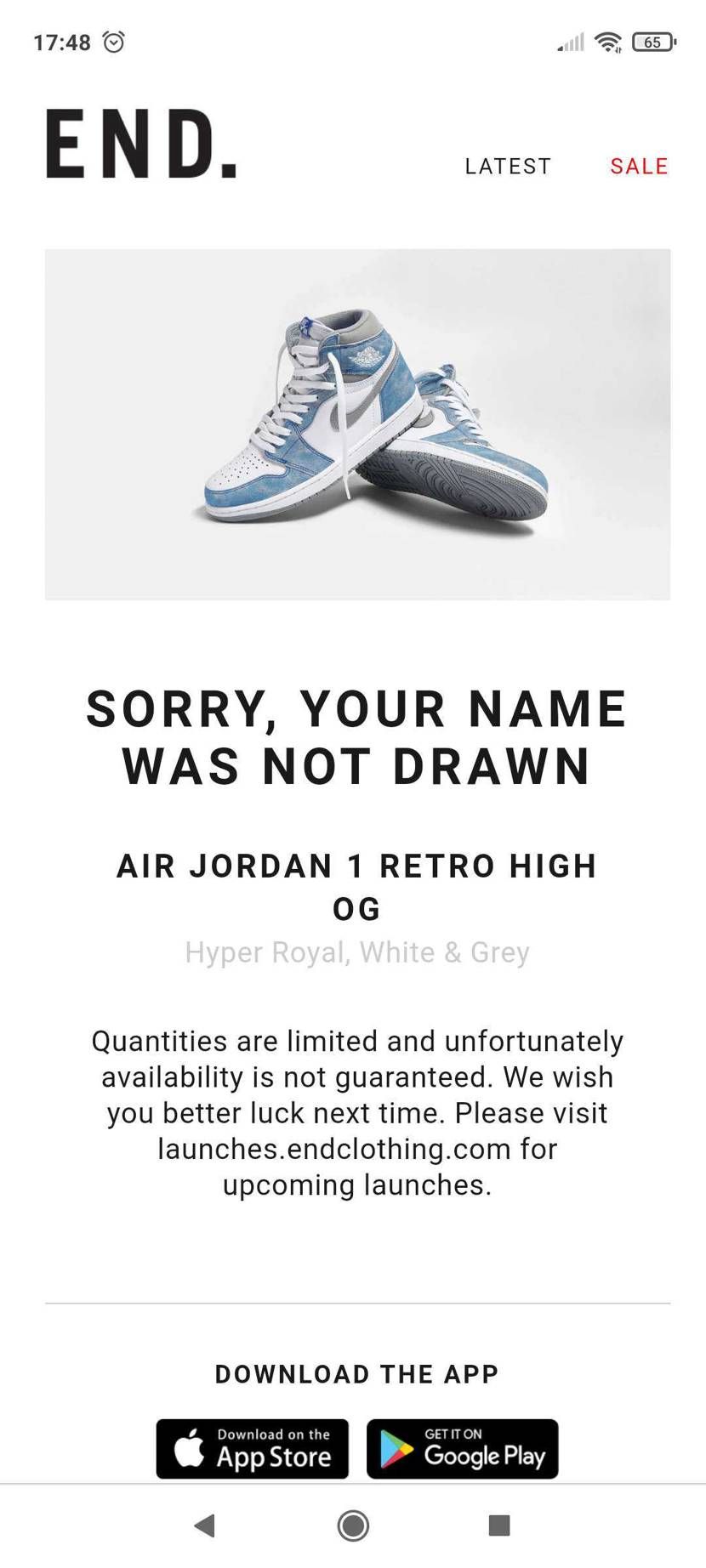Tap the END. logo
The width and height of the screenshot is (706, 1568).
[x=141, y=144]
